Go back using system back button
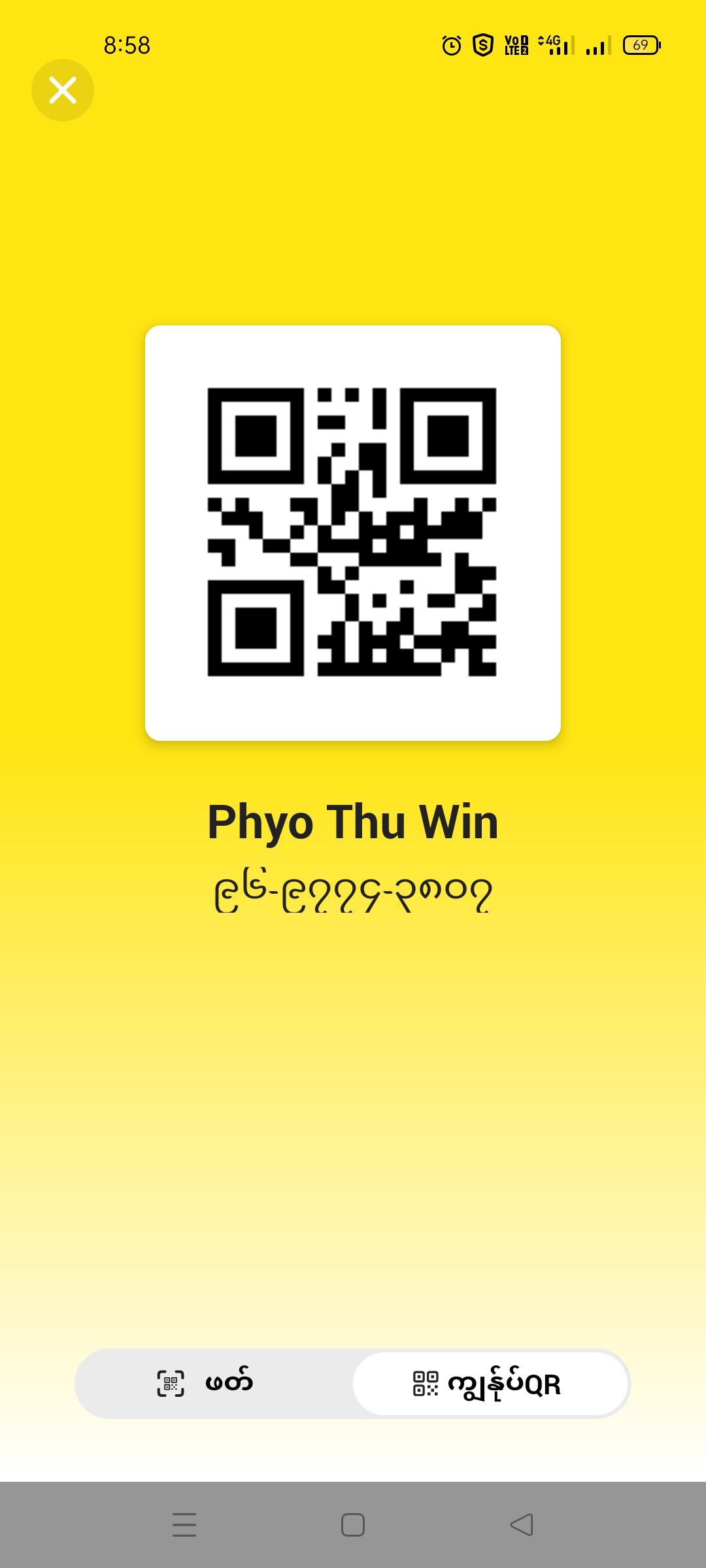The image size is (706, 1568). coord(521,1524)
